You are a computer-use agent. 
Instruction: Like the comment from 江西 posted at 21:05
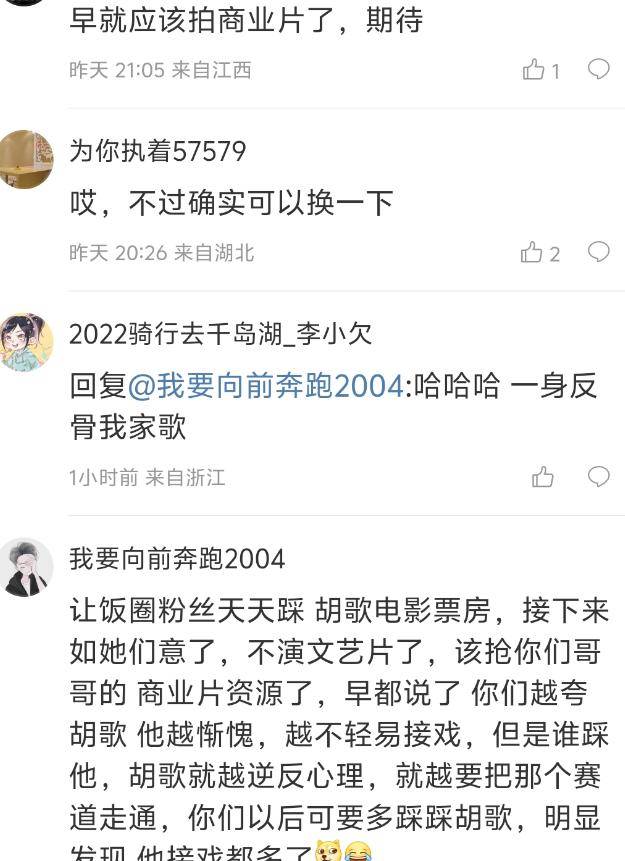coord(534,69)
